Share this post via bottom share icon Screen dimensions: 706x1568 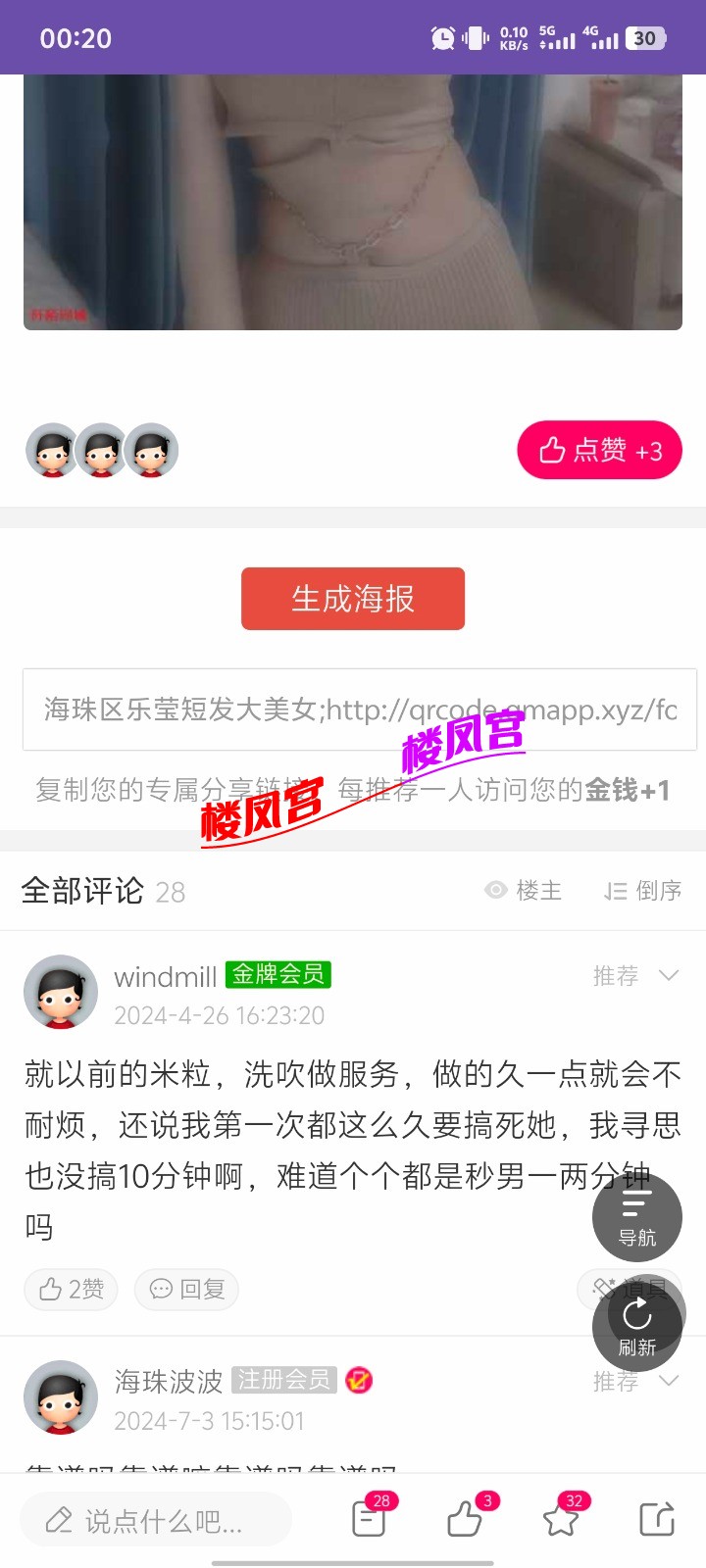coord(656,1520)
